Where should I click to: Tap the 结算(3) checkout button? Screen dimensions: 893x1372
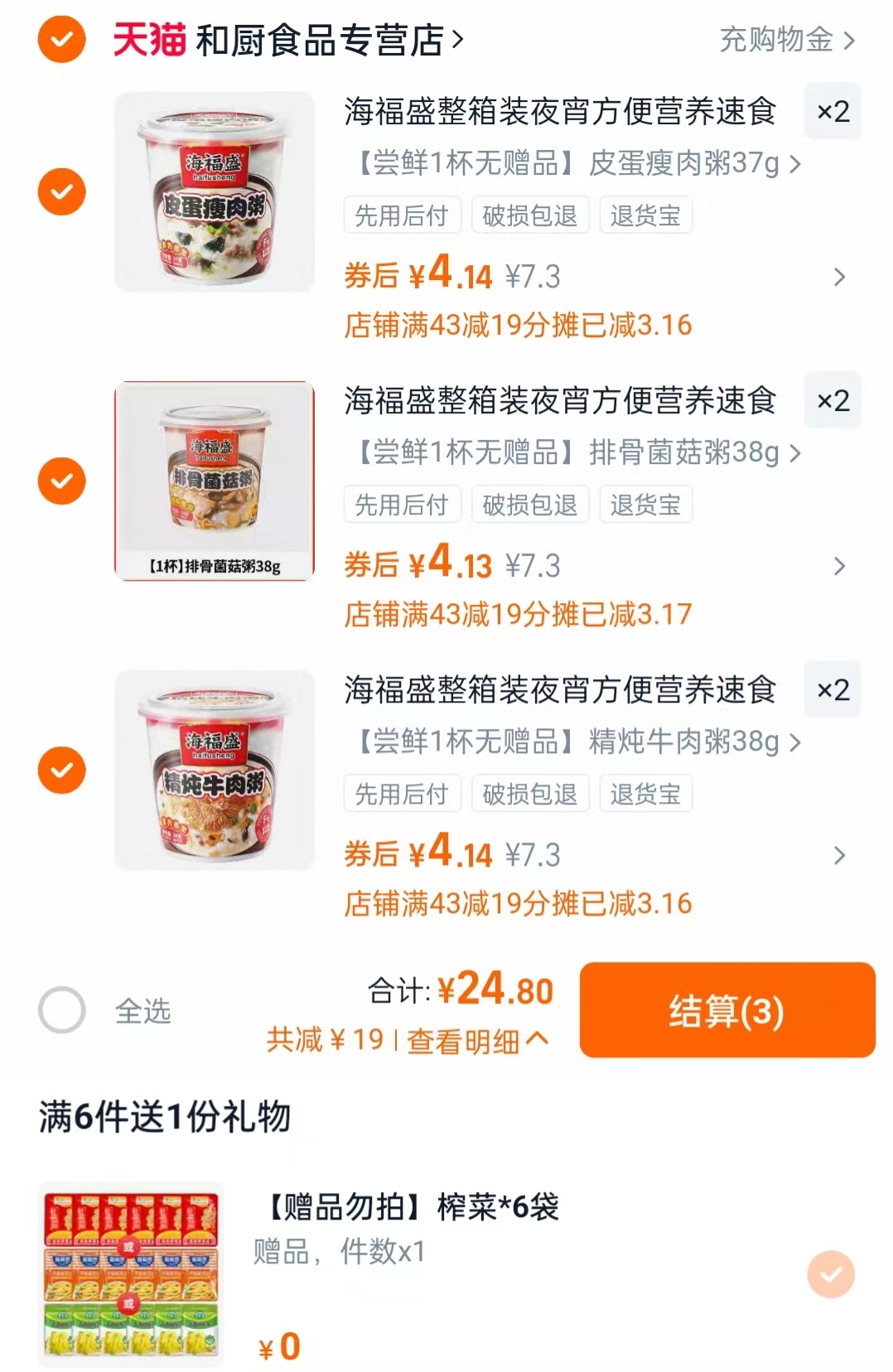(727, 1012)
